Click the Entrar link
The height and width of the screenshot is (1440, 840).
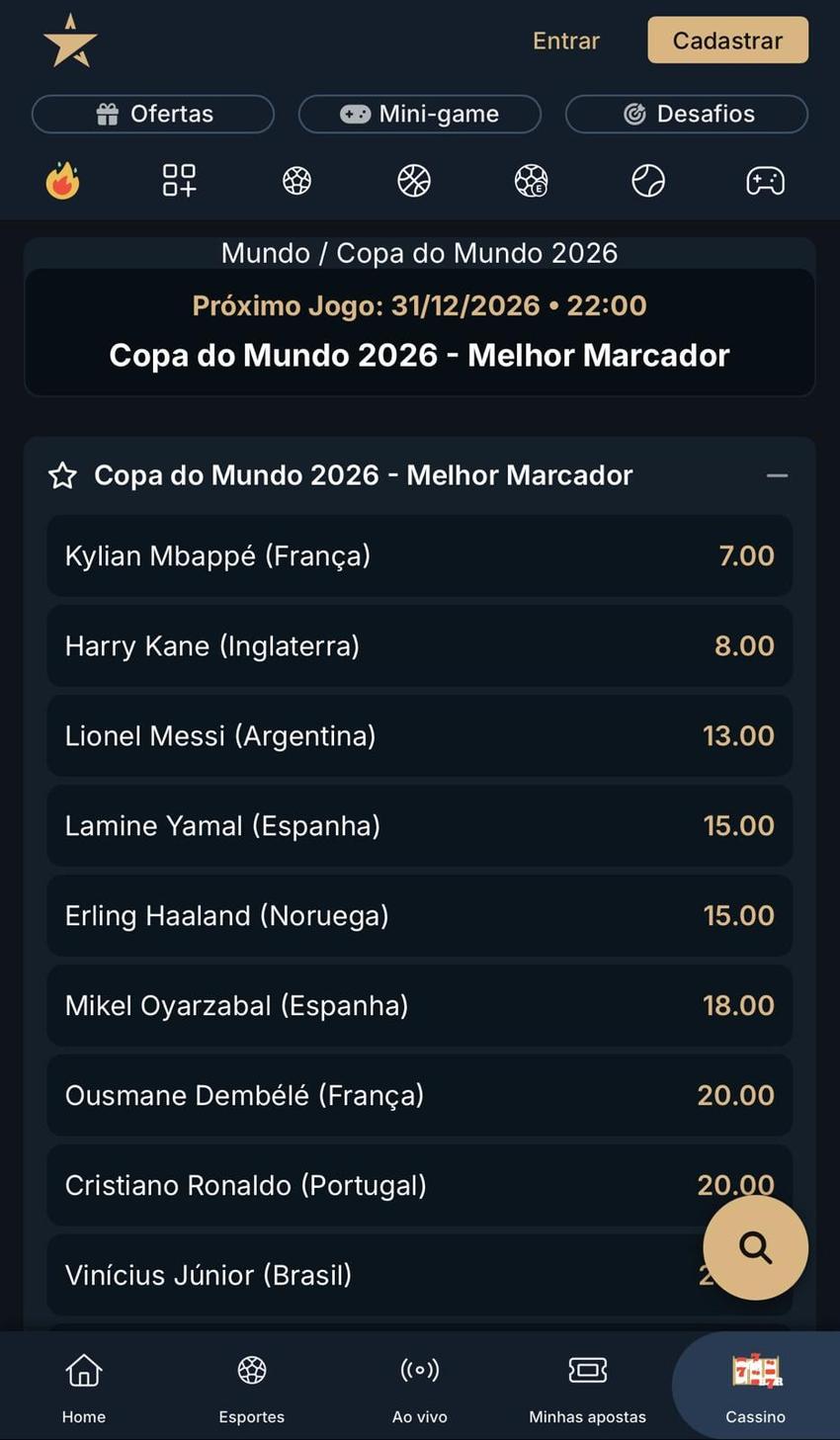565,41
